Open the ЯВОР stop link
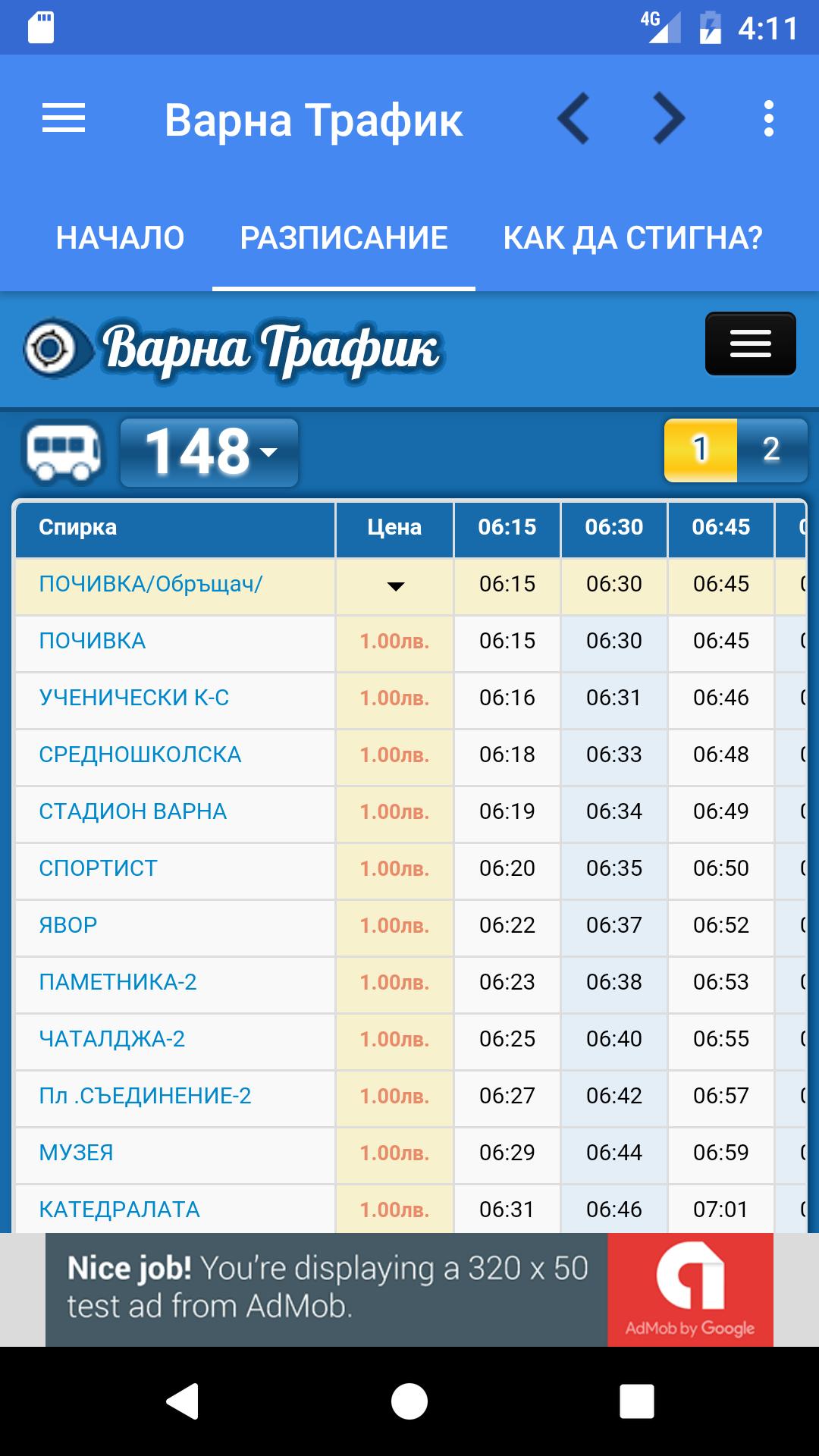Screen dimensions: 819x1456 pos(68,925)
